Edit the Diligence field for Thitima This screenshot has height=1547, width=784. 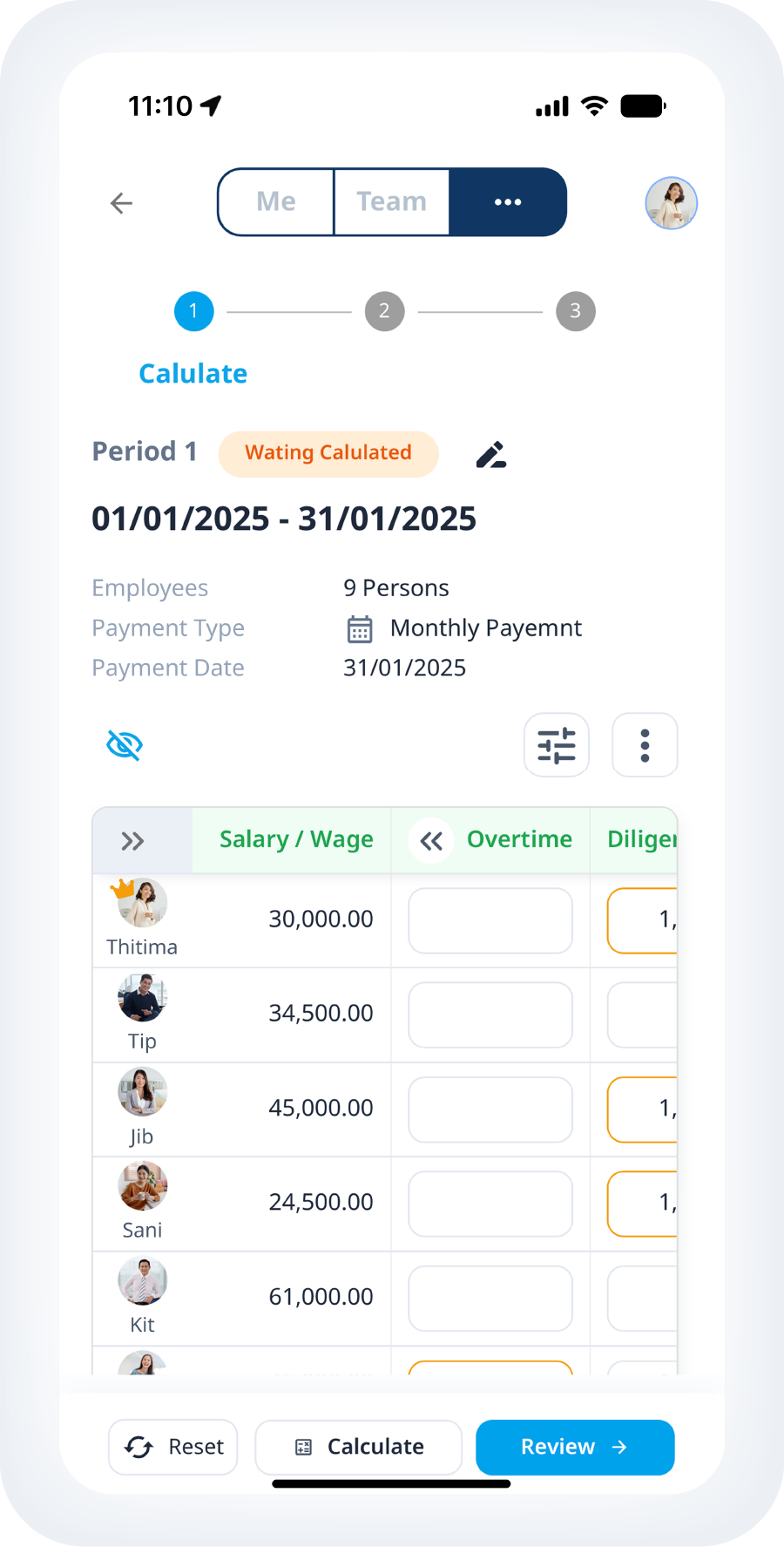coord(643,920)
